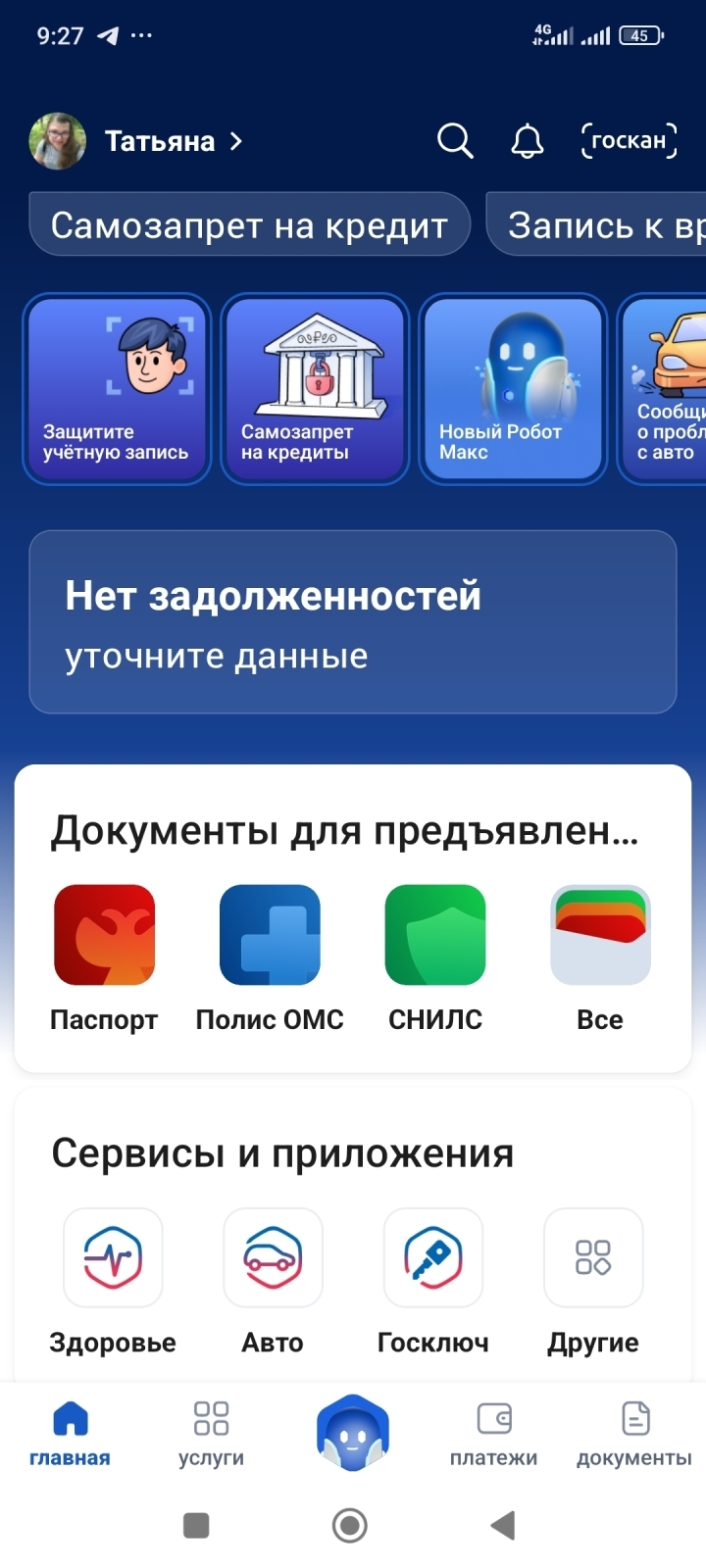
Task: Open the search magnifier icon
Action: [455, 141]
